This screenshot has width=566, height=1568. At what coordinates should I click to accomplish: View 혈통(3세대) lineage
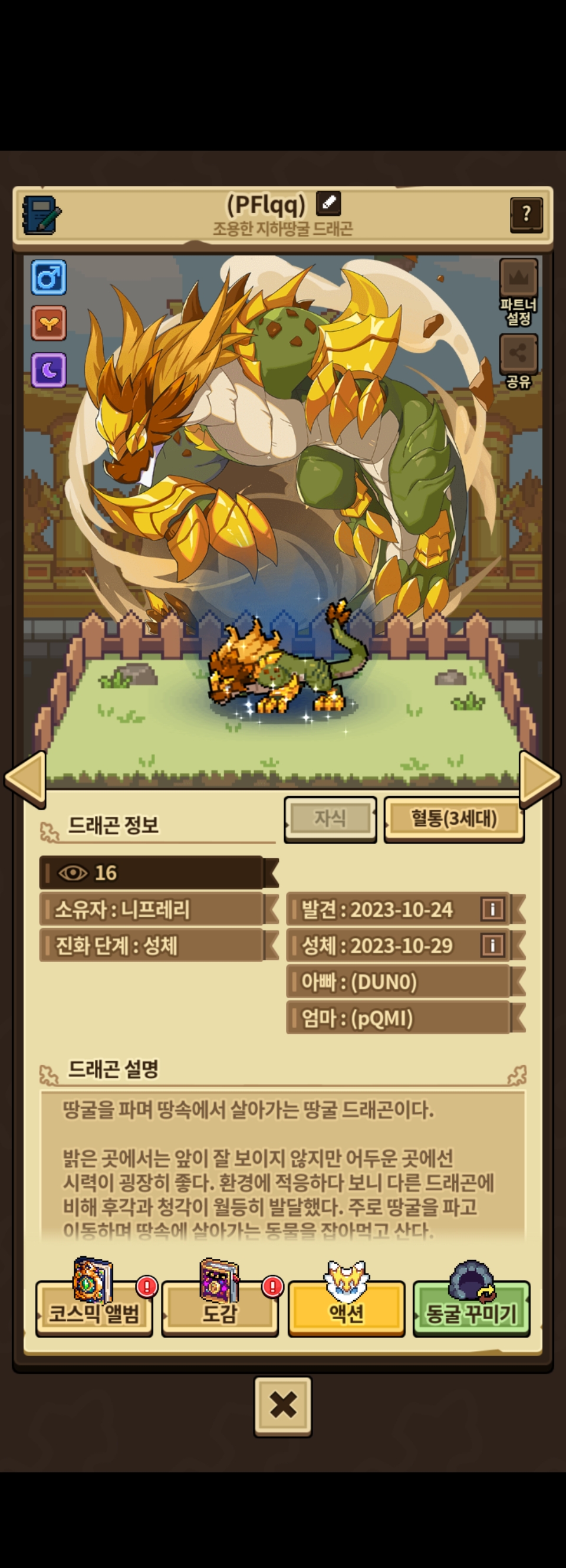(454, 819)
